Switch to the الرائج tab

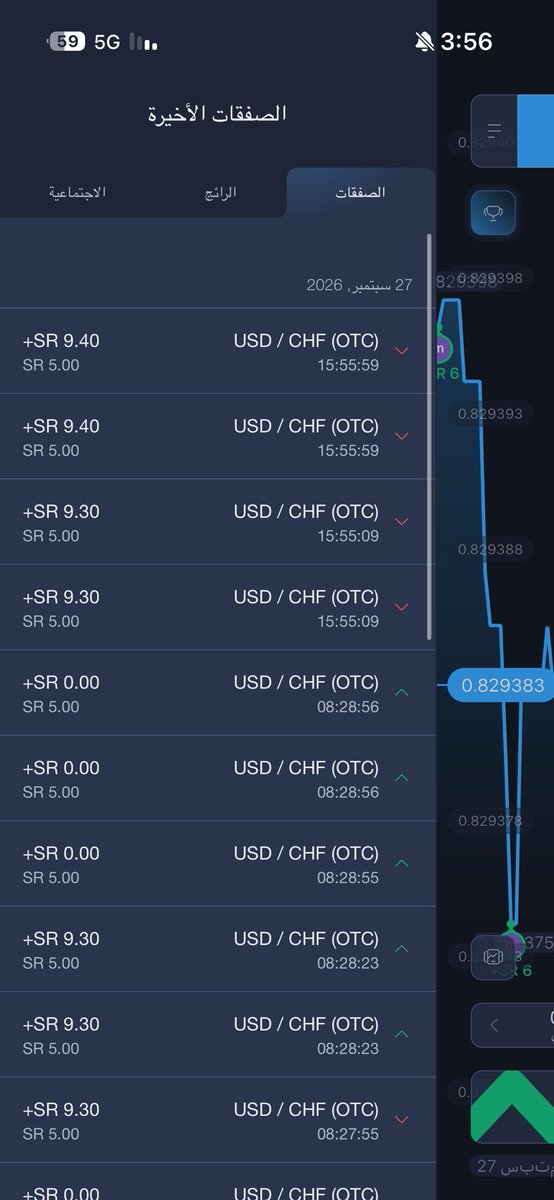220,192
